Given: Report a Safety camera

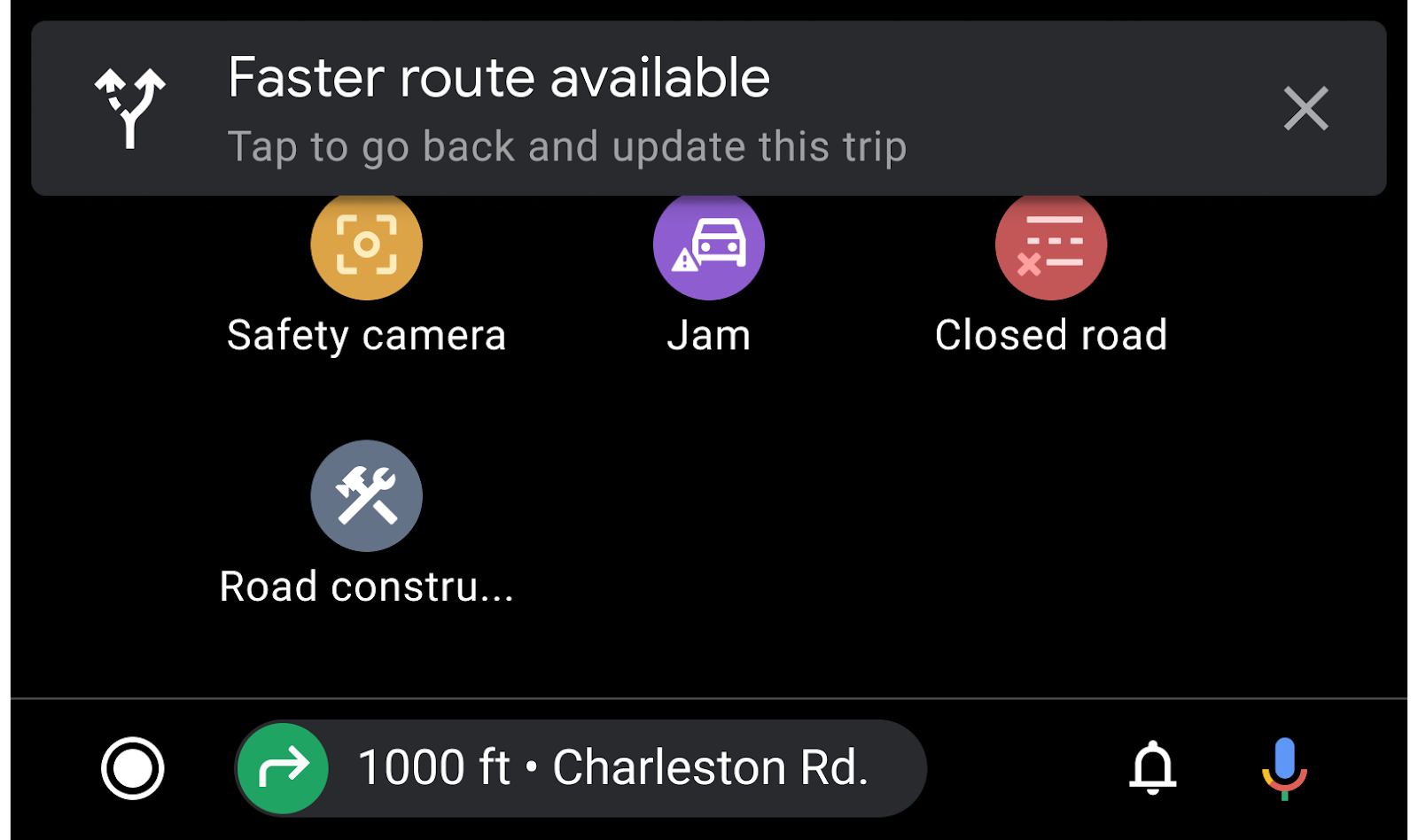Looking at the screenshot, I should tap(366, 246).
